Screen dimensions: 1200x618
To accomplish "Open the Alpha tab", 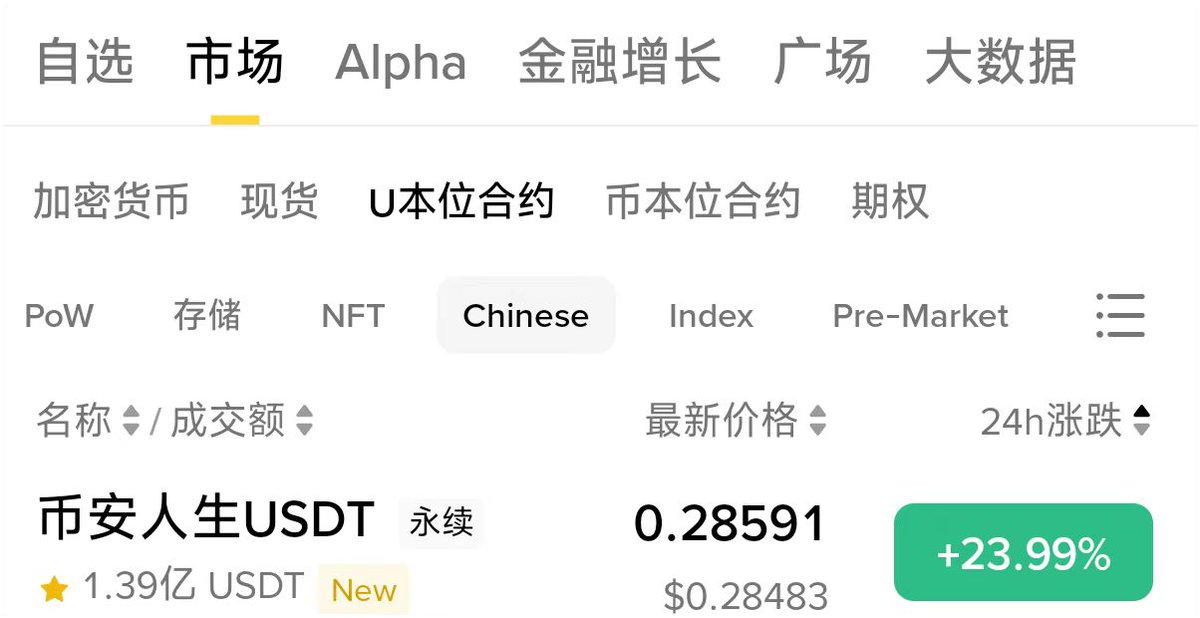I will pyautogui.click(x=400, y=62).
